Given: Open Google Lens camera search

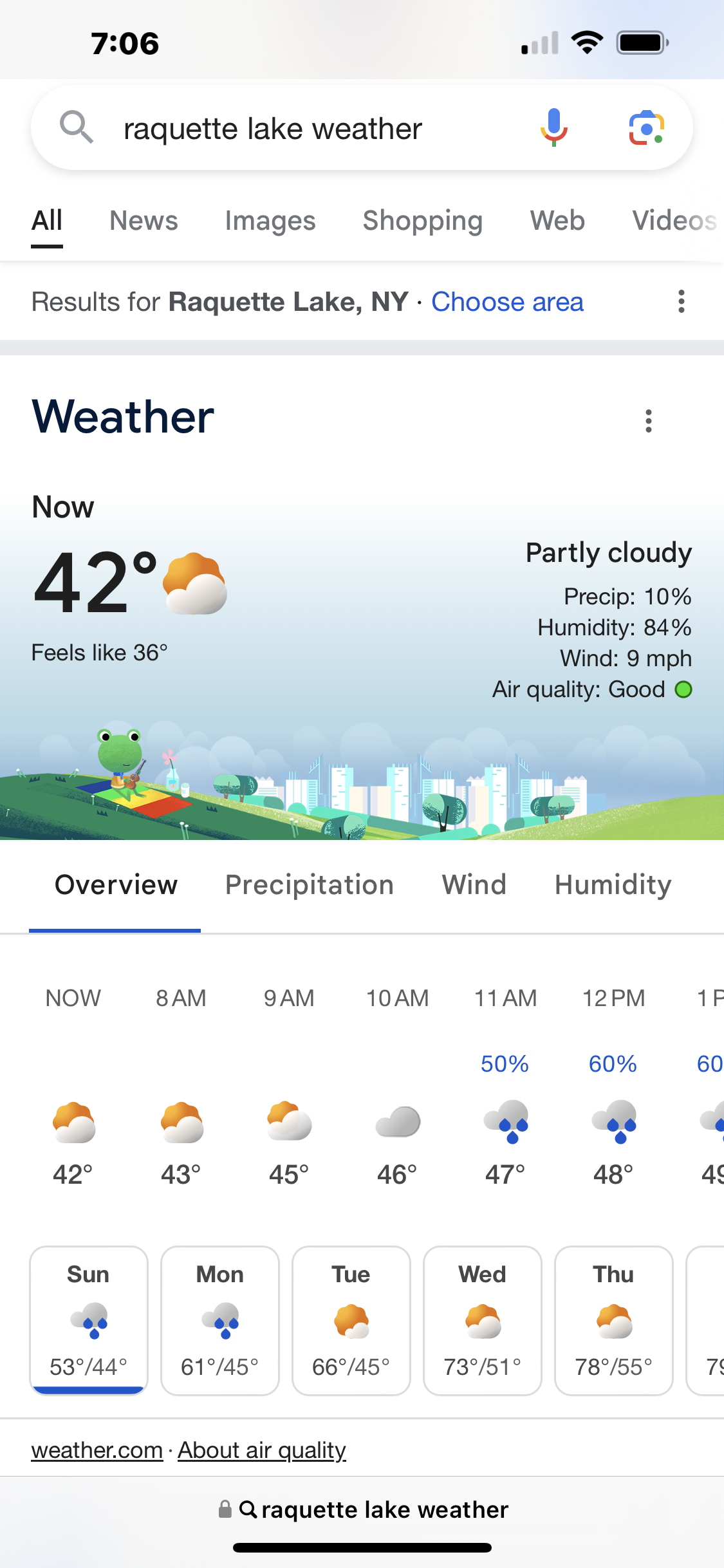Looking at the screenshot, I should [x=646, y=127].
